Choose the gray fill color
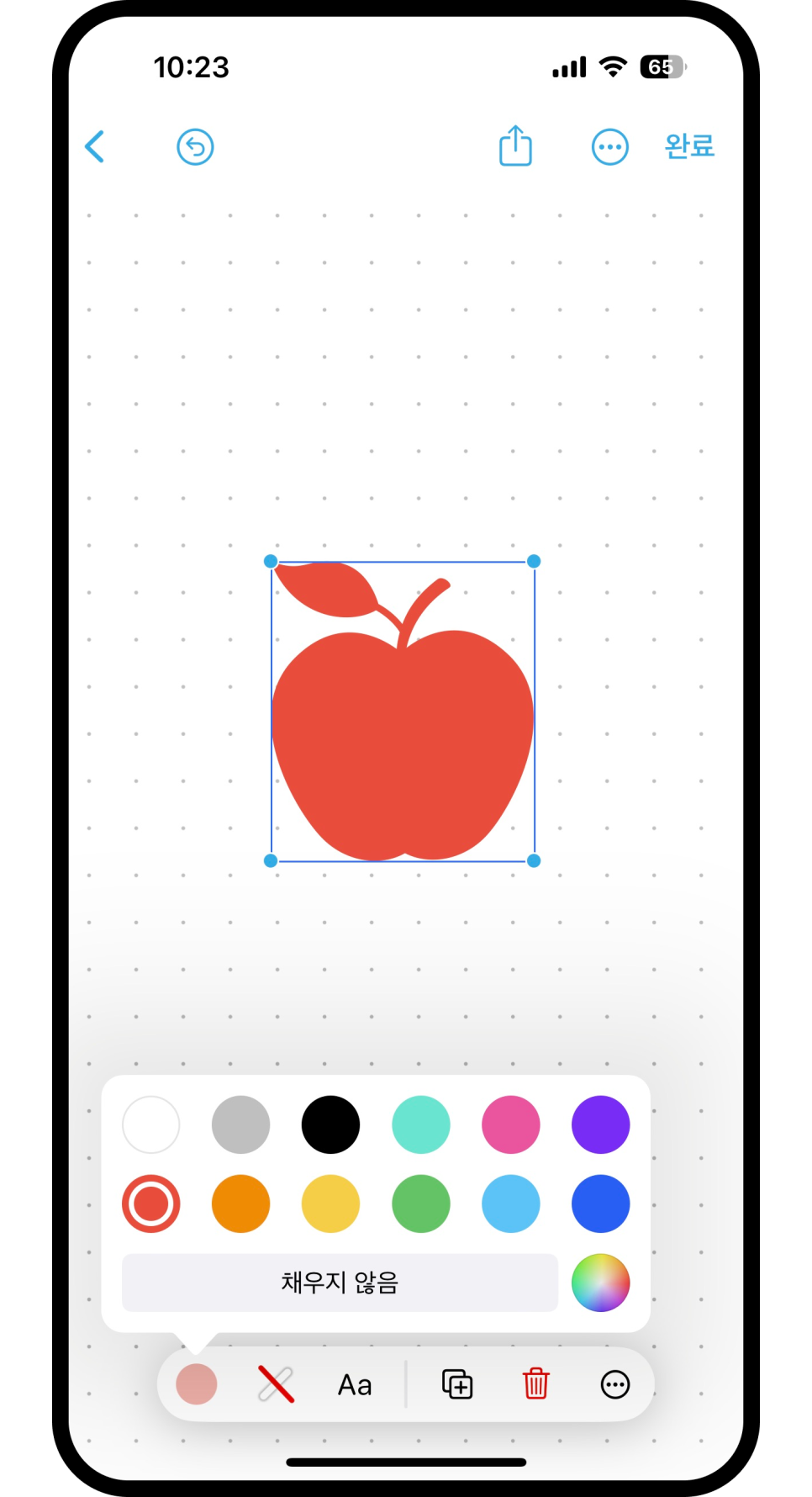Image resolution: width=812 pixels, height=1497 pixels. [241, 1124]
